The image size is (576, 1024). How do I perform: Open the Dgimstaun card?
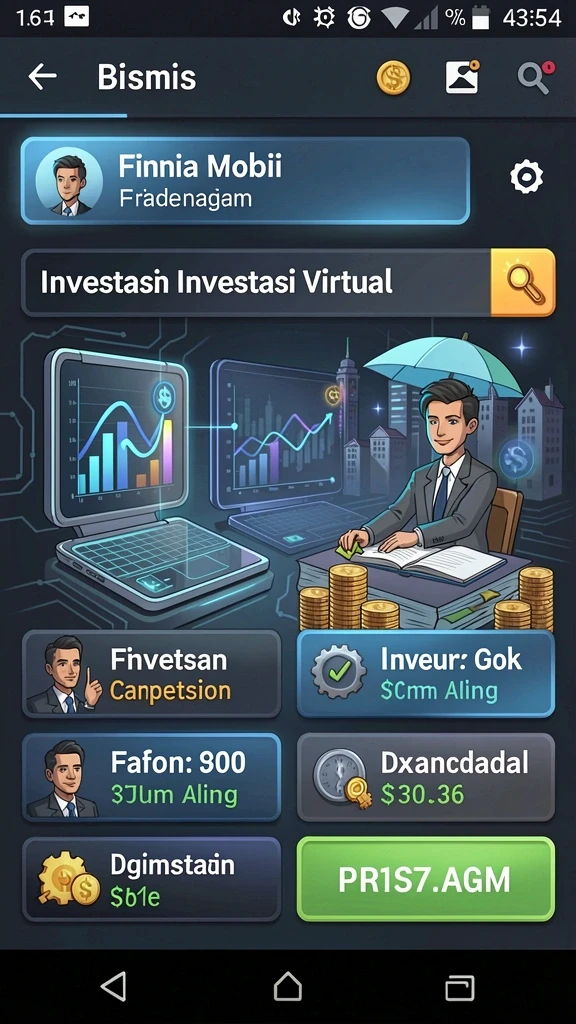click(x=152, y=880)
